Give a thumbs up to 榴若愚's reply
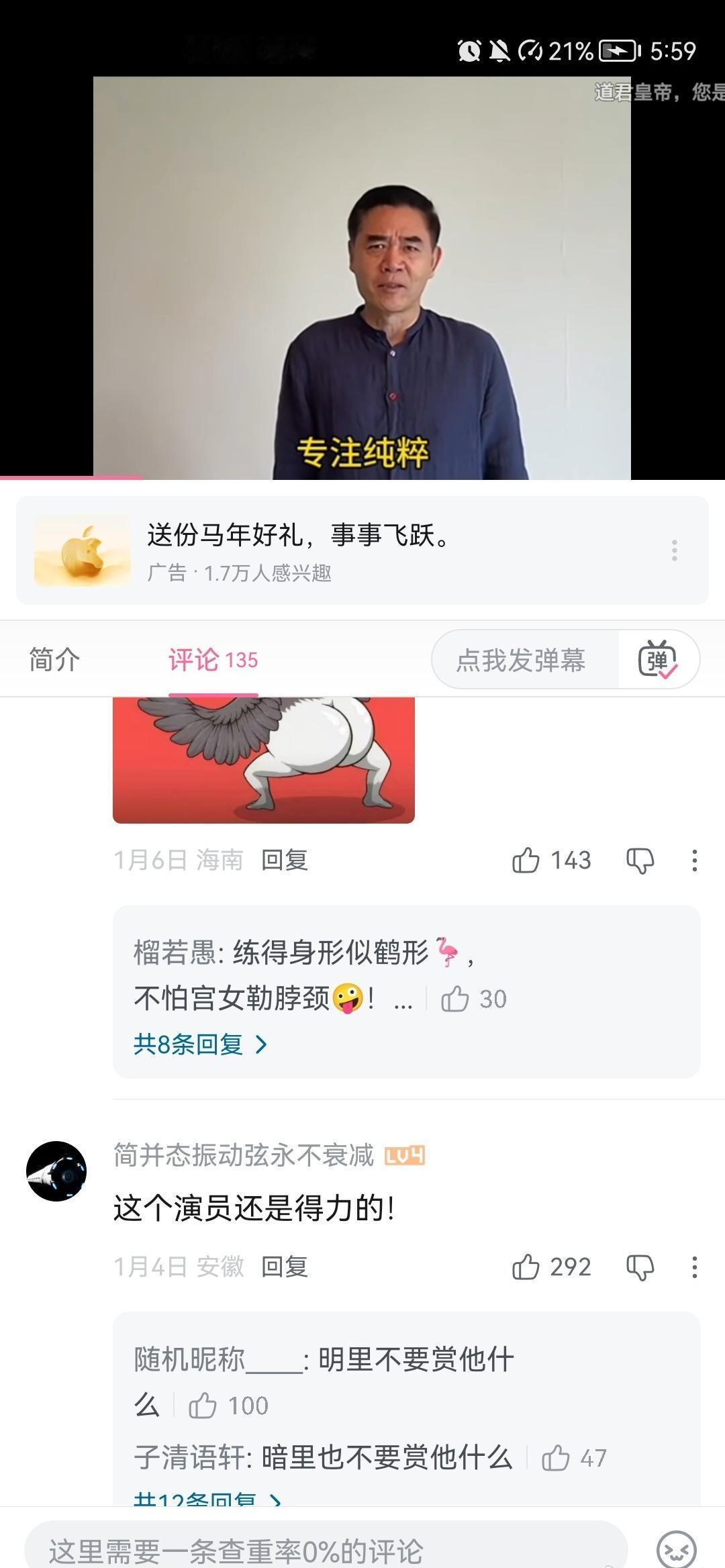 (456, 998)
